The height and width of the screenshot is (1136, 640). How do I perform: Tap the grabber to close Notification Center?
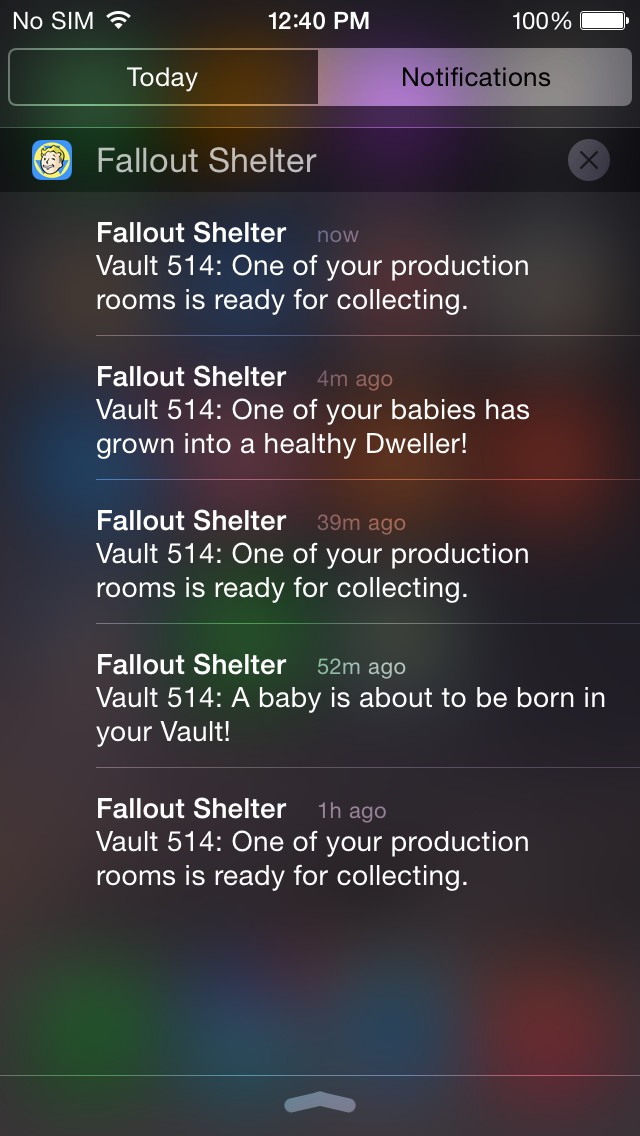tap(320, 1103)
